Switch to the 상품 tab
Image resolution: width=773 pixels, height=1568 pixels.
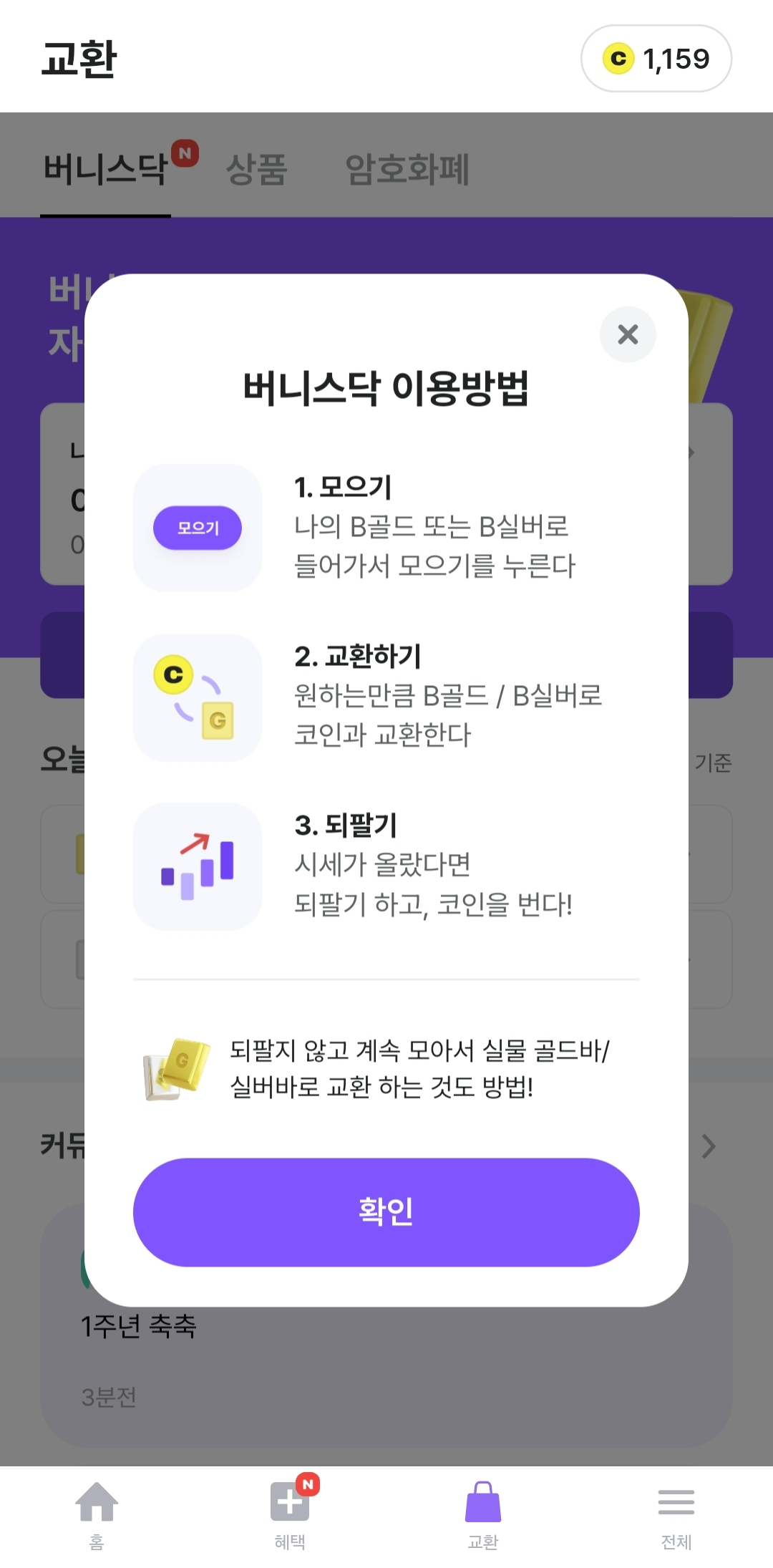click(256, 170)
